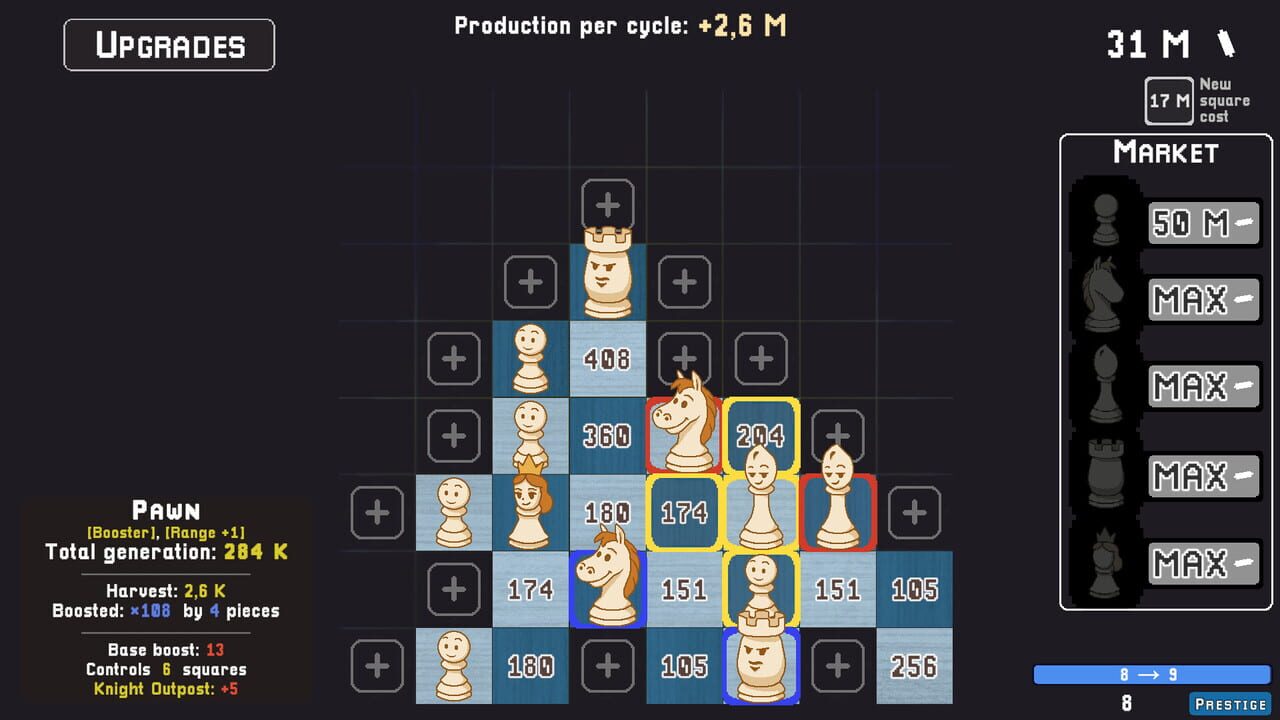This screenshot has height=720, width=1280.
Task: Add new square above the top rook
Action: (608, 205)
